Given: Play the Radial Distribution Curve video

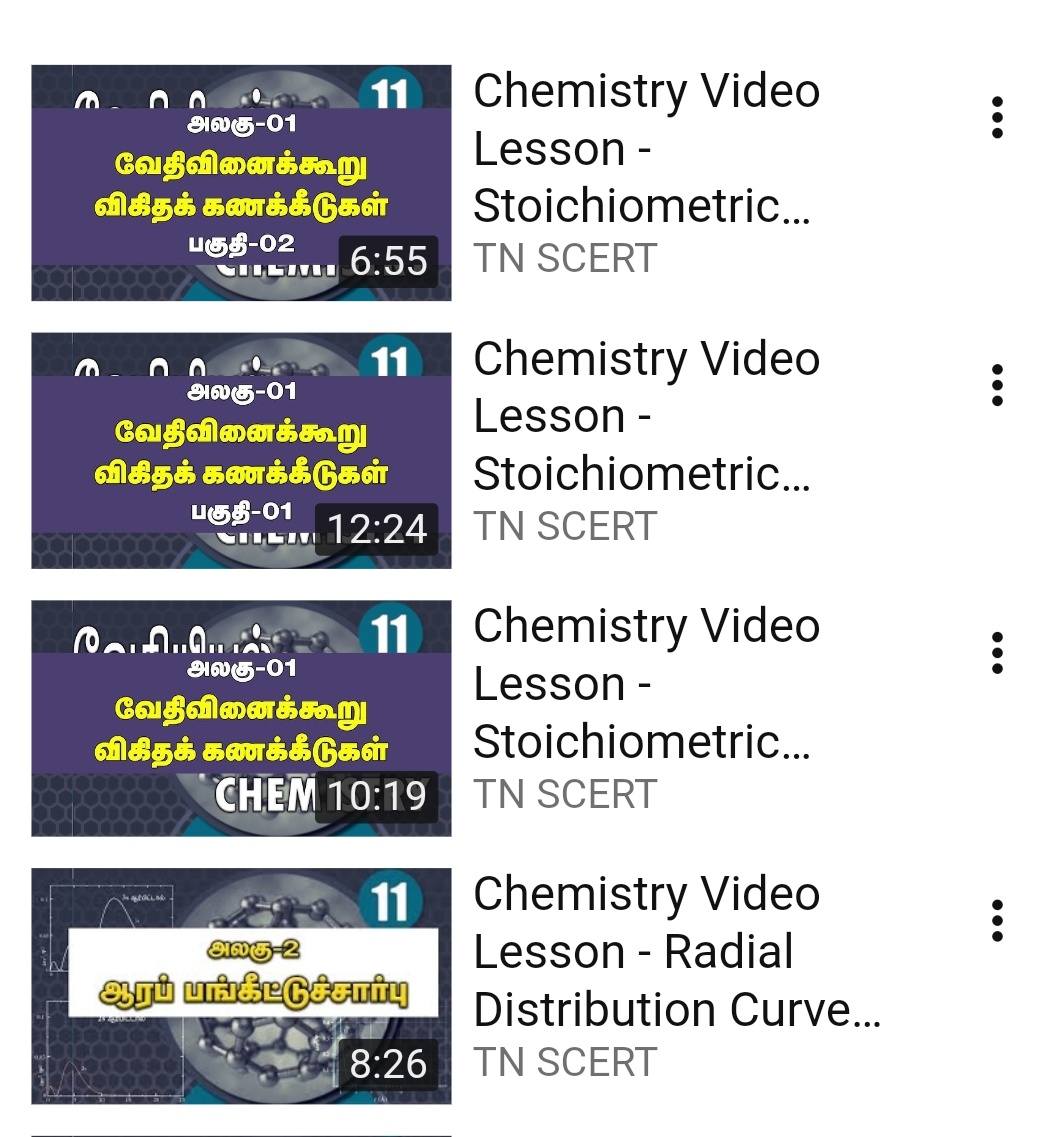Looking at the screenshot, I should [241, 986].
